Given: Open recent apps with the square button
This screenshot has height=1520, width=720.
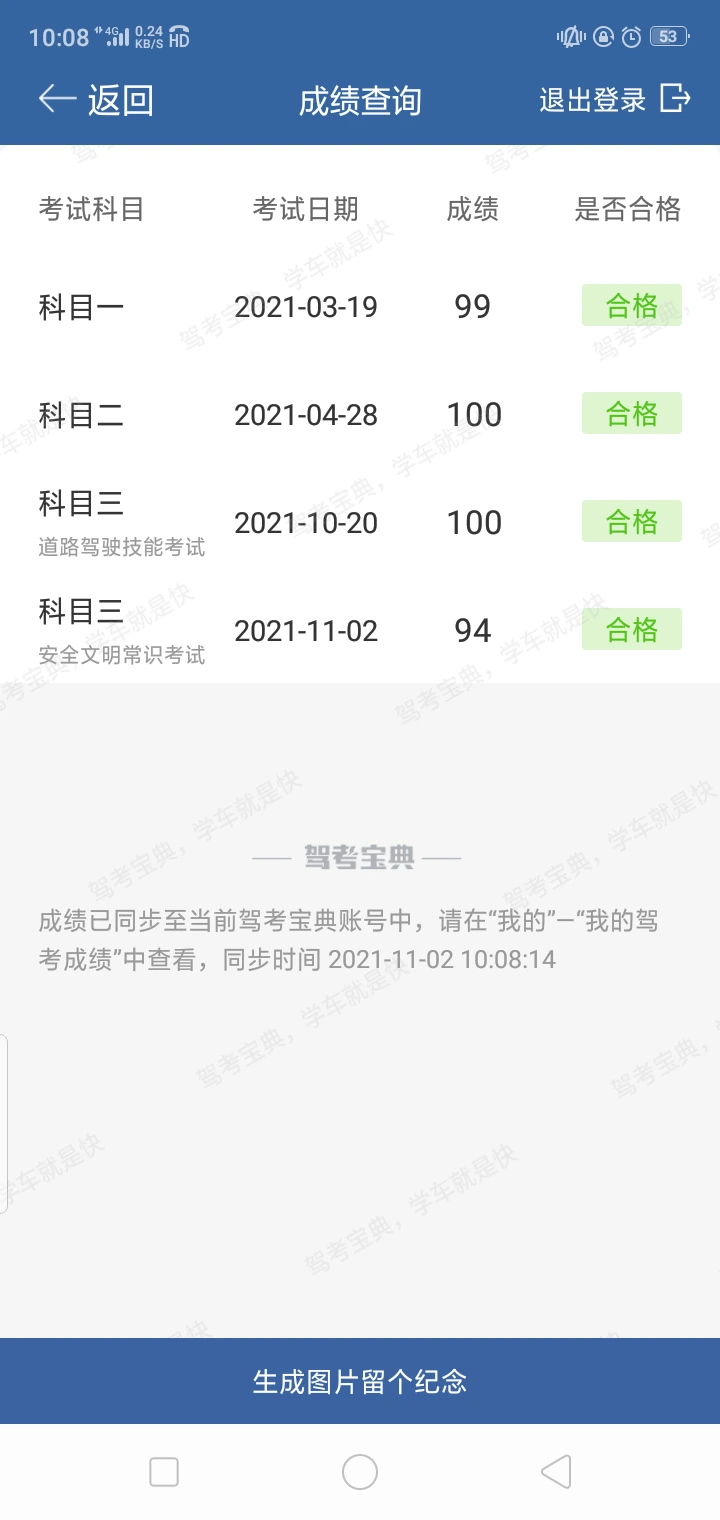Looking at the screenshot, I should tap(164, 1472).
